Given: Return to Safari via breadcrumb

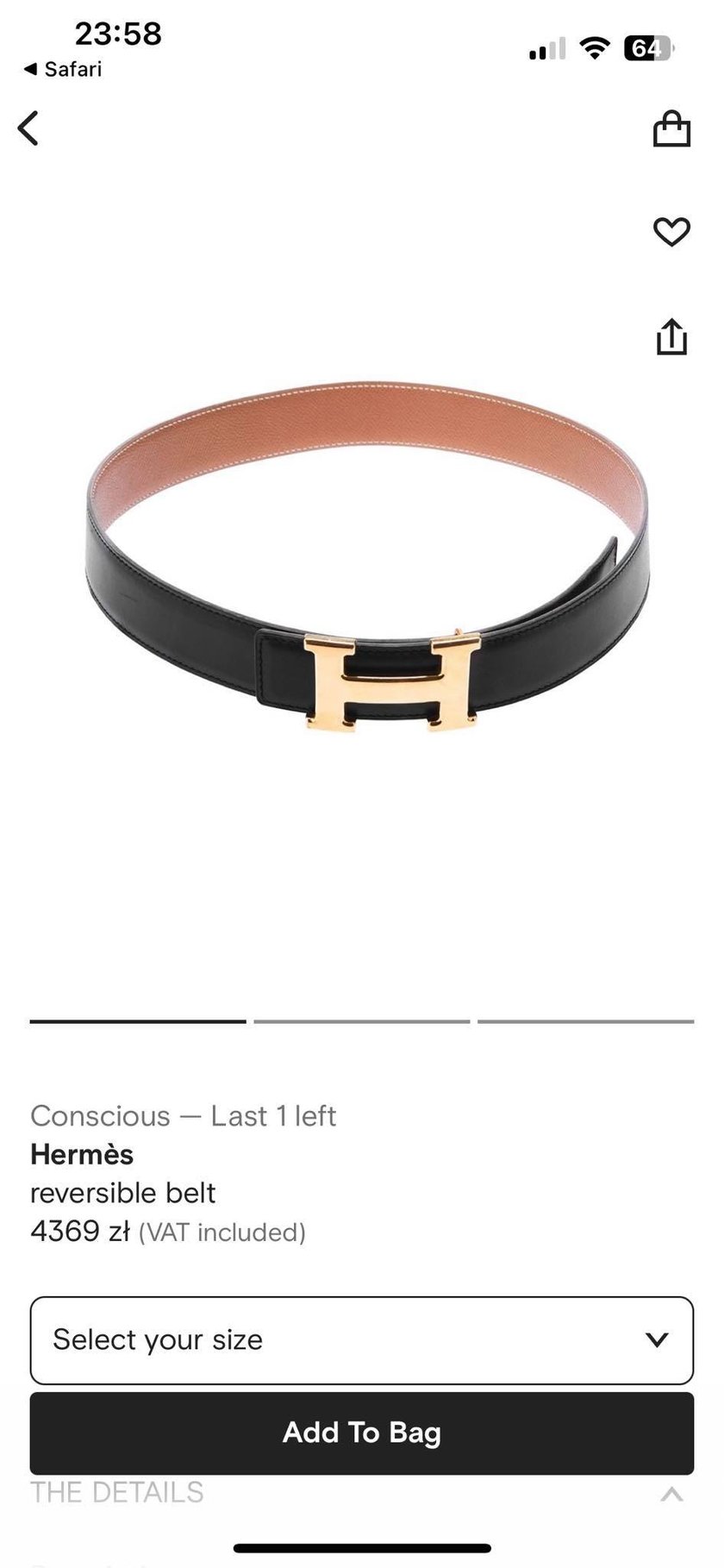Looking at the screenshot, I should click(x=62, y=69).
